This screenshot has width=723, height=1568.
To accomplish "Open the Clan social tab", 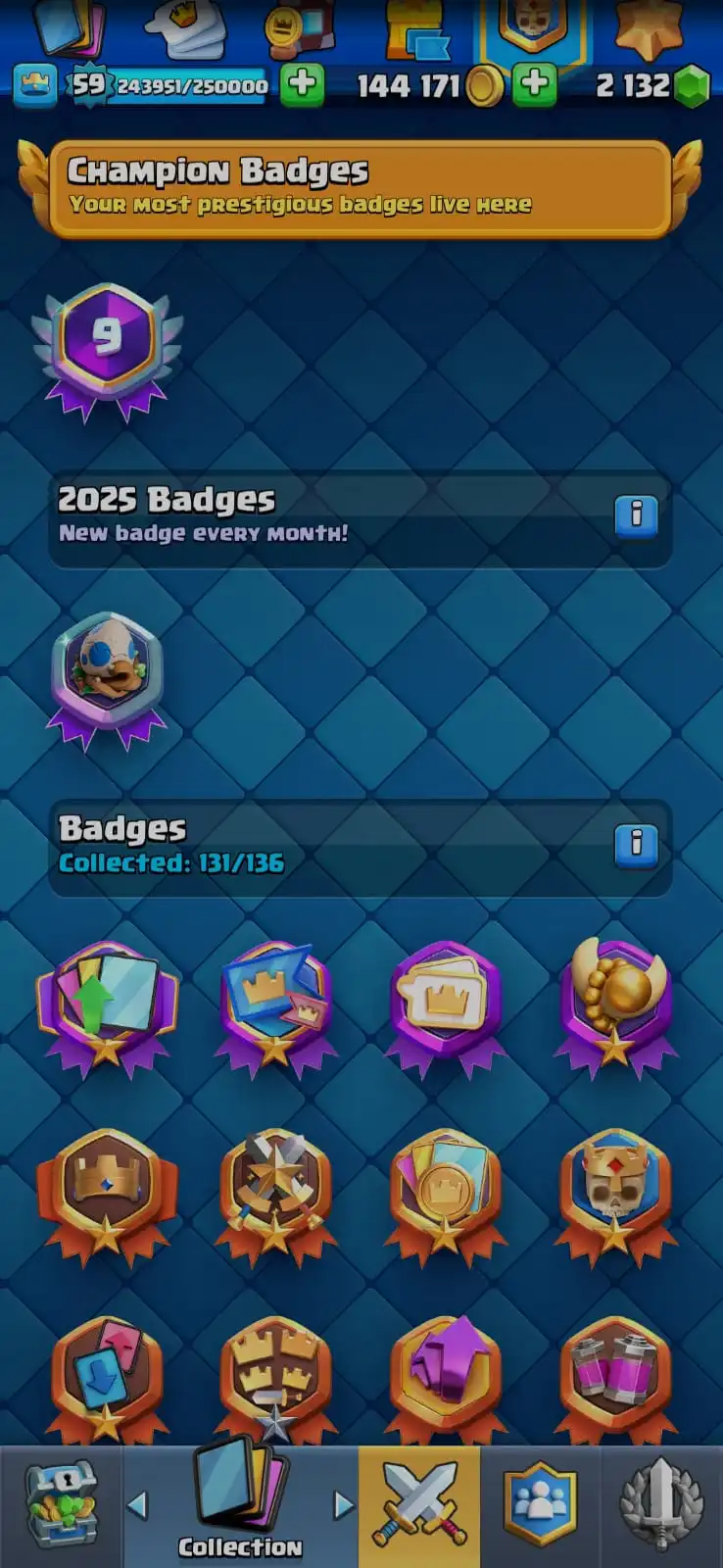I will pyautogui.click(x=540, y=1505).
